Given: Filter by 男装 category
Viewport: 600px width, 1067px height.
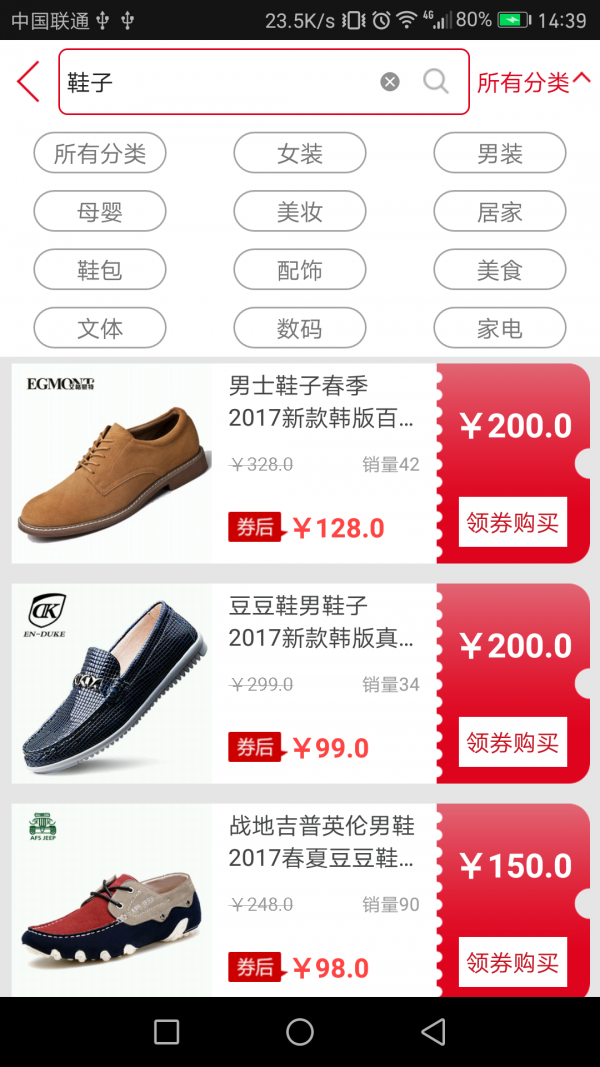Looking at the screenshot, I should (x=500, y=154).
